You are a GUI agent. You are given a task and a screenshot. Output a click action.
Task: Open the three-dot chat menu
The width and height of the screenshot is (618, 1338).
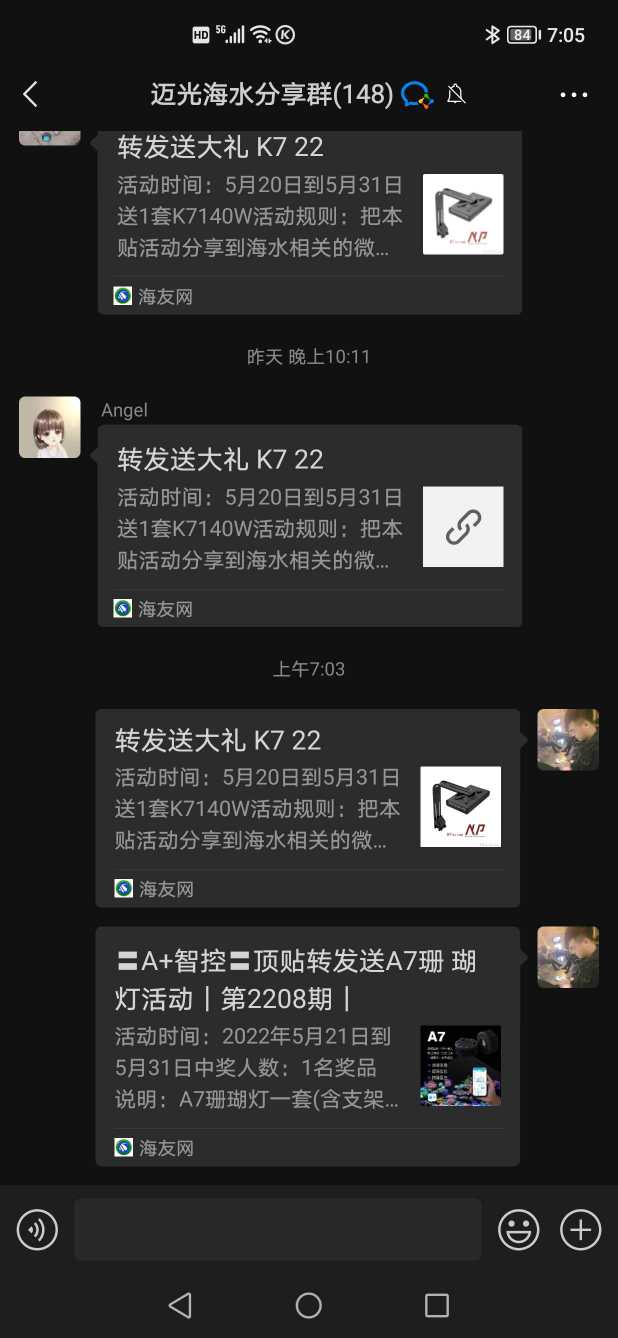tap(574, 95)
